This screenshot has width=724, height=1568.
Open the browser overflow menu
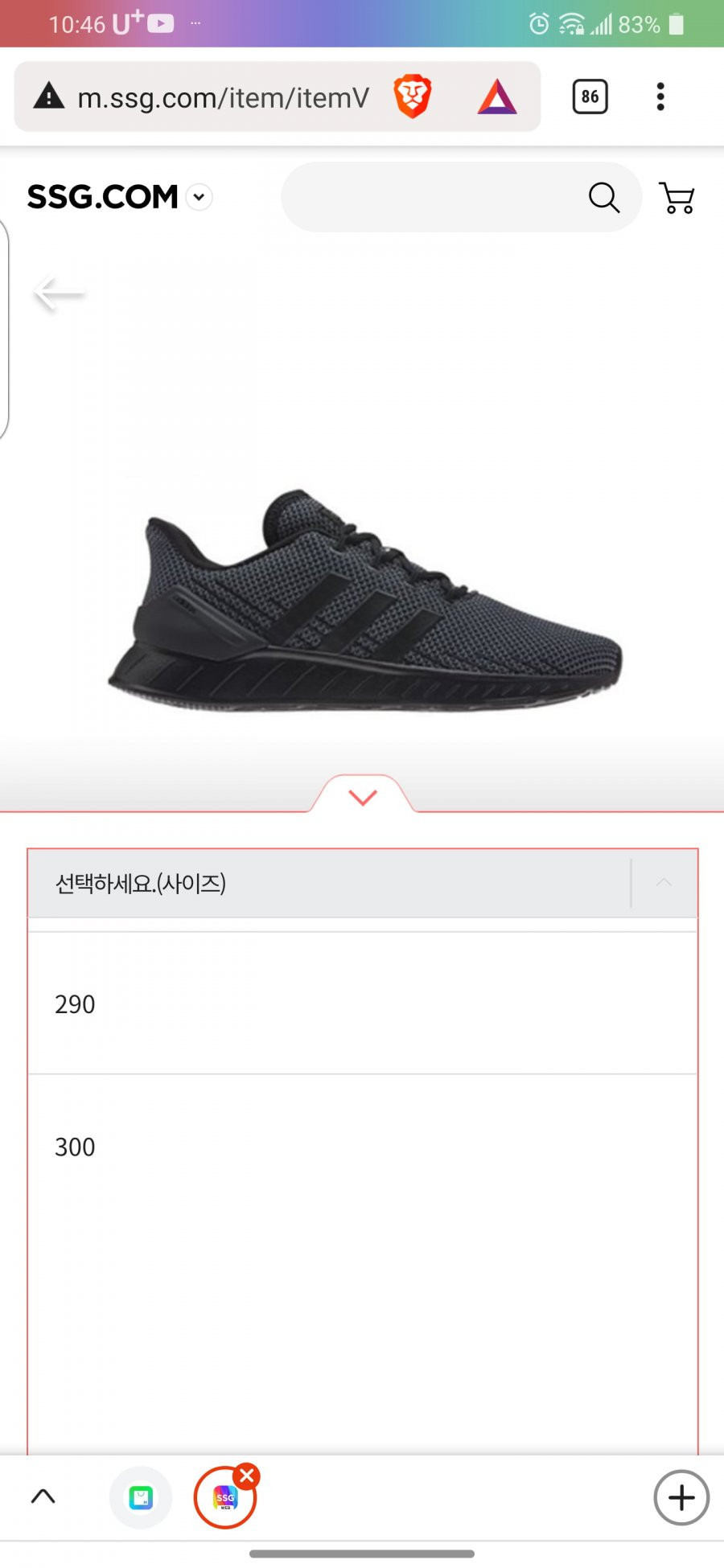tap(660, 96)
